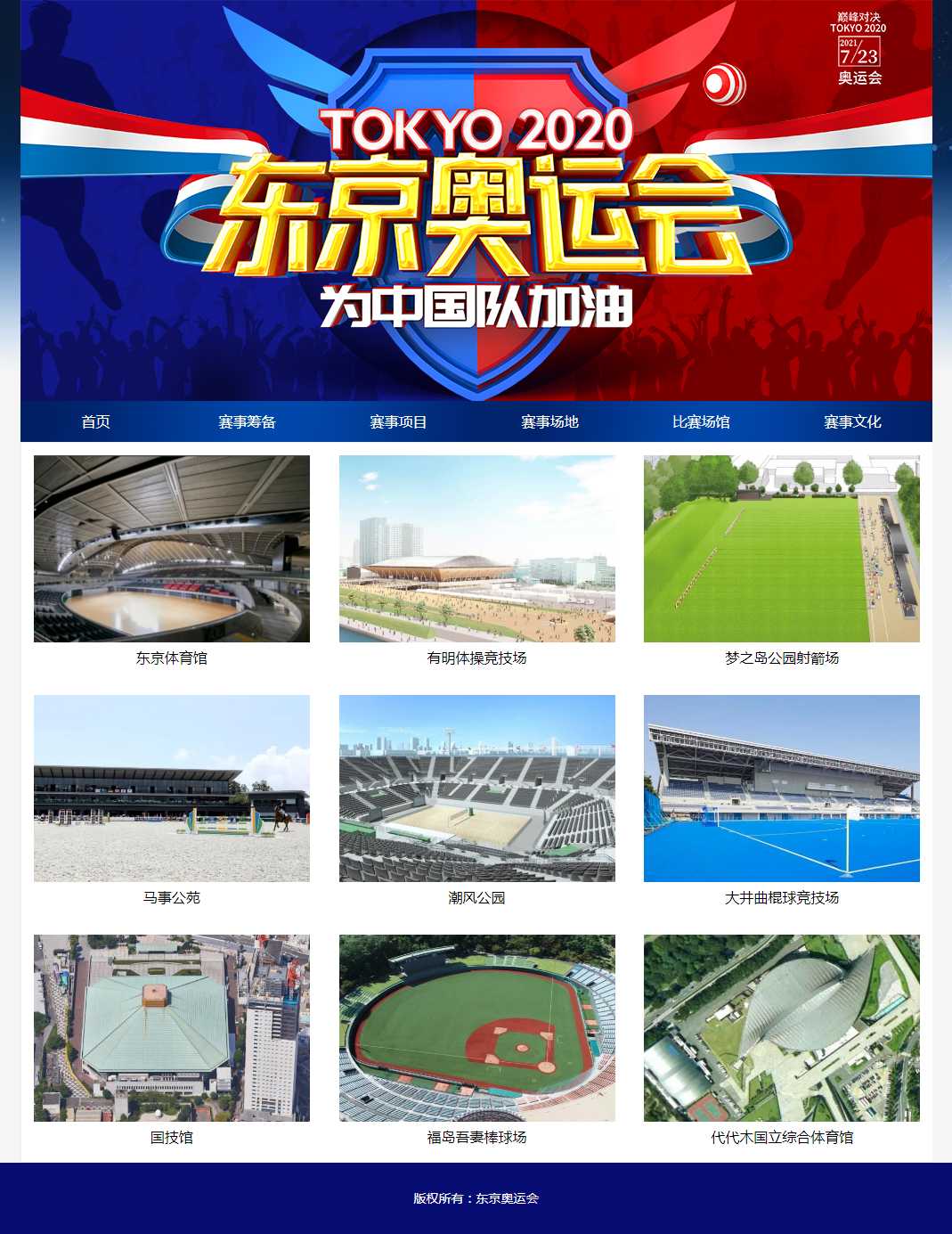Open the 首页 navigation item
The image size is (952, 1234).
(96, 421)
